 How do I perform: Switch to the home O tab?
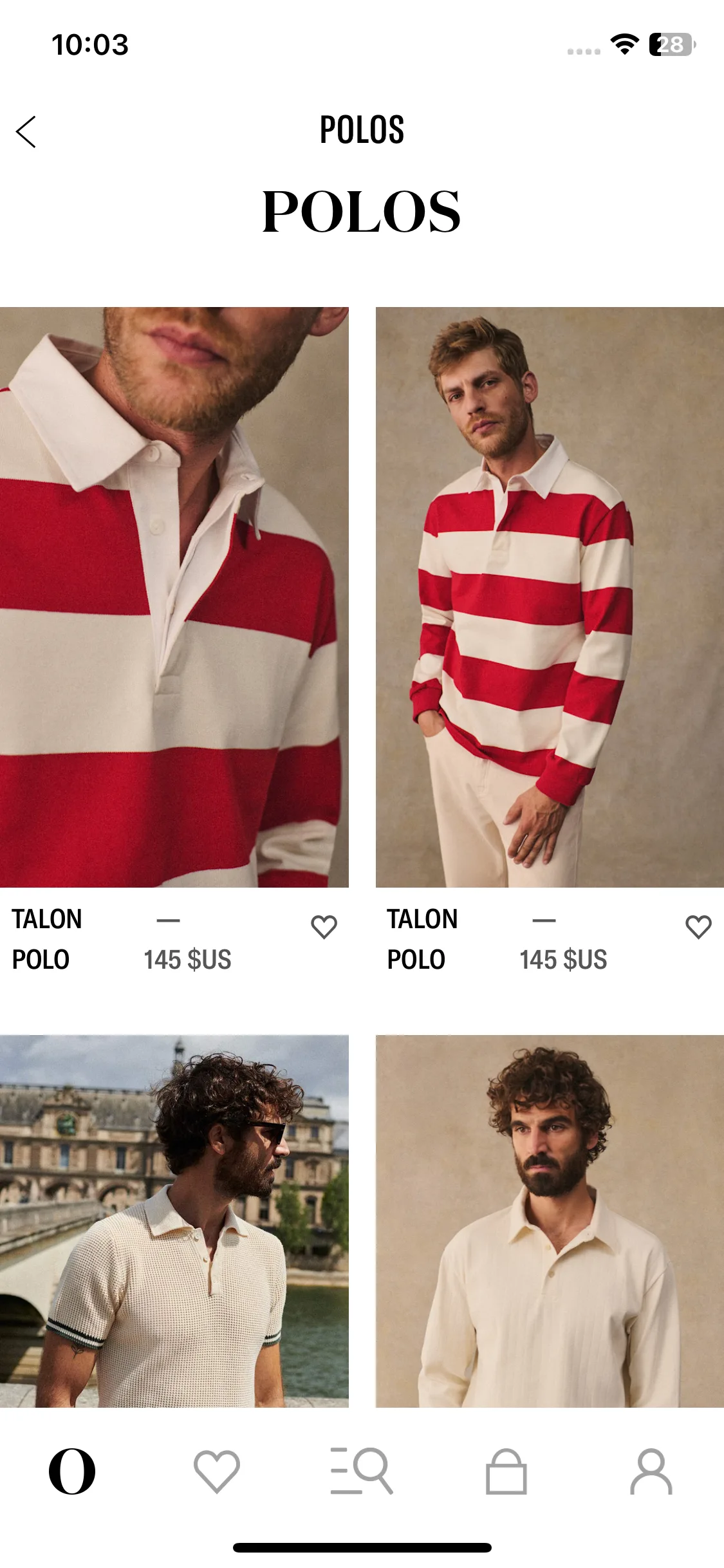72,1471
